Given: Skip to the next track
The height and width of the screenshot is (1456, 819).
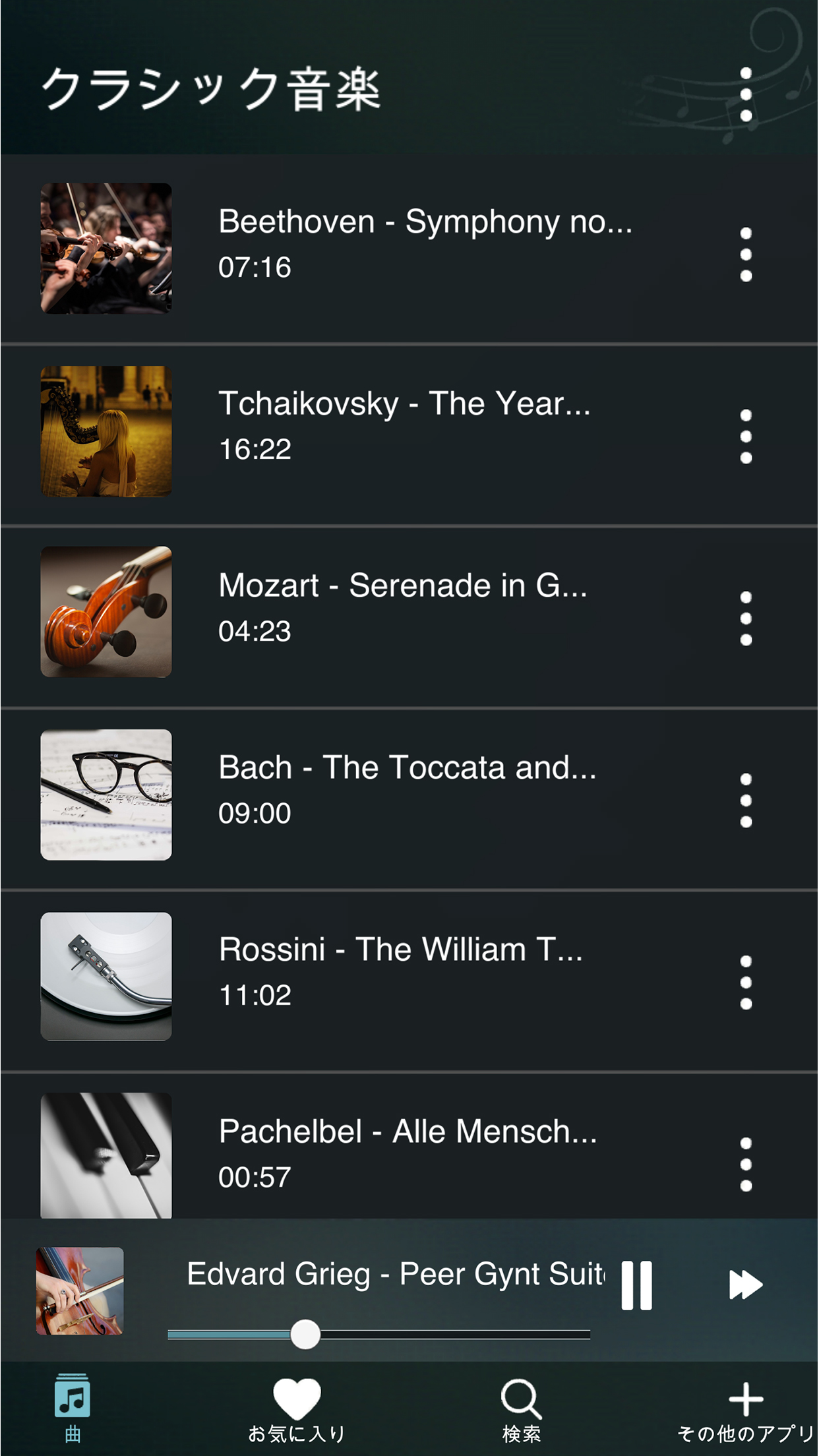Looking at the screenshot, I should click(746, 1285).
